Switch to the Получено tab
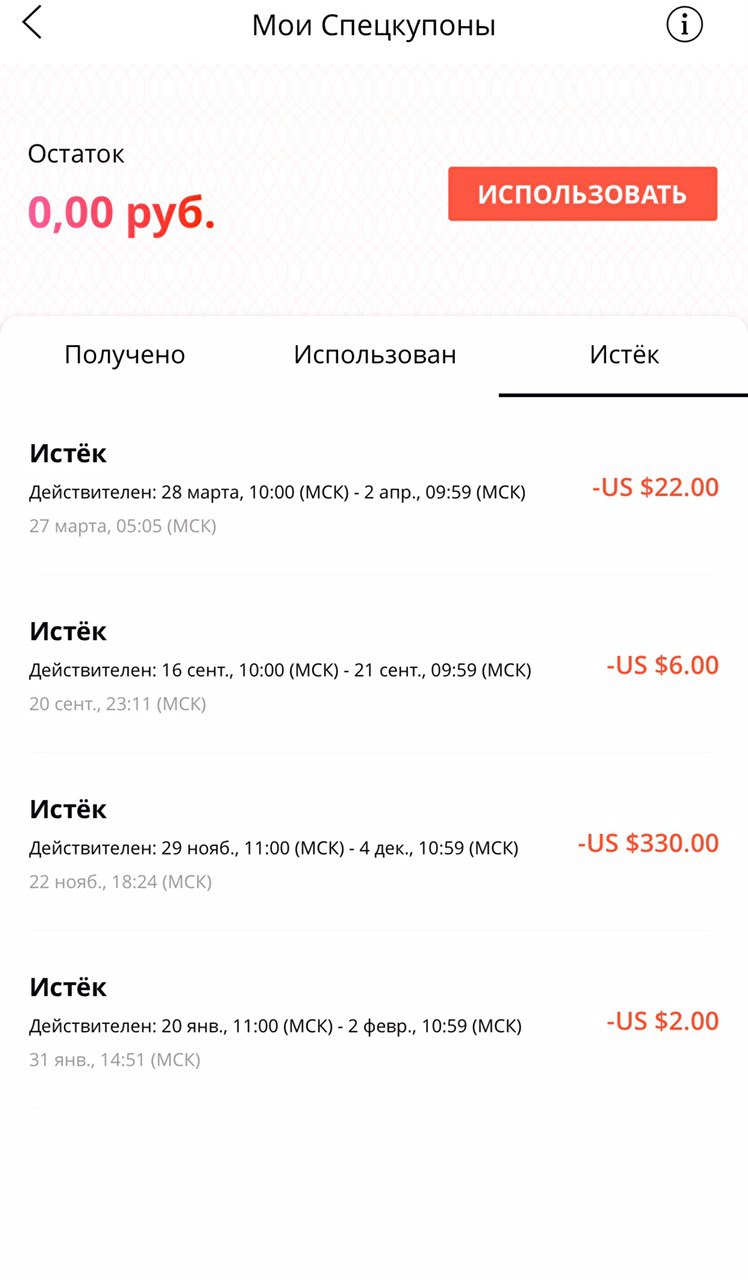748x1280 pixels. (125, 355)
